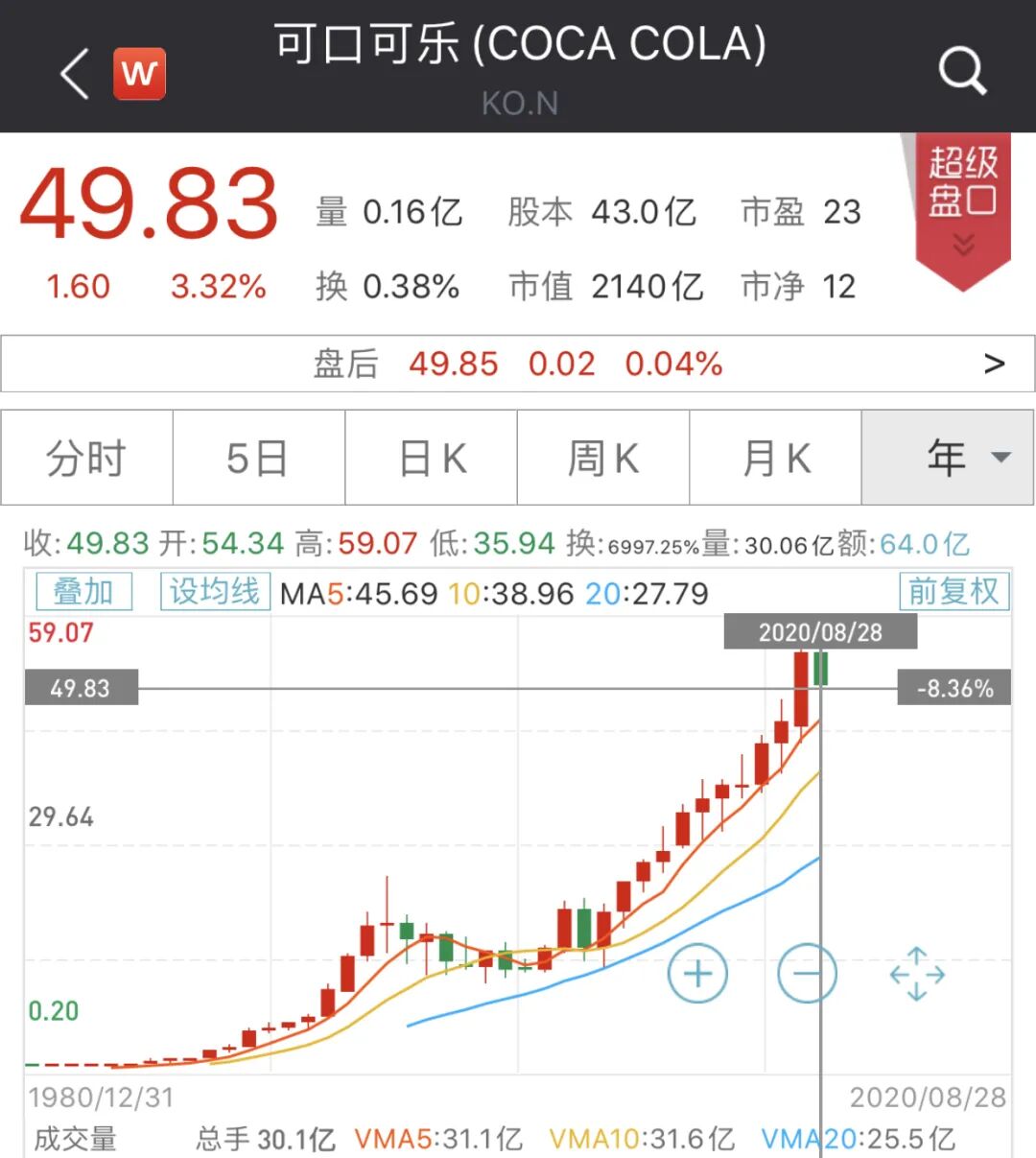Zoom out the chart with minus
This screenshot has height=1158, width=1036.
click(x=807, y=974)
